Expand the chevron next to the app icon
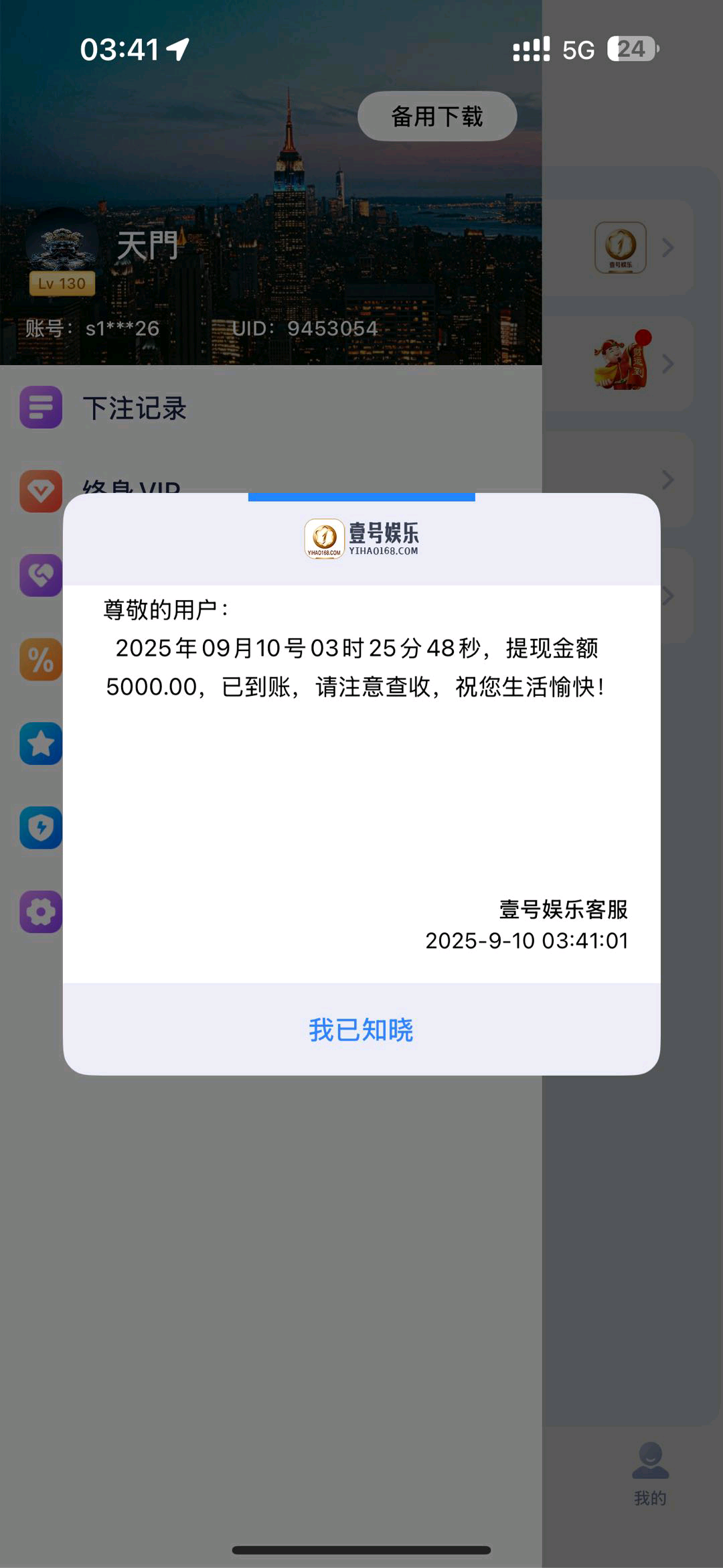 (667, 248)
